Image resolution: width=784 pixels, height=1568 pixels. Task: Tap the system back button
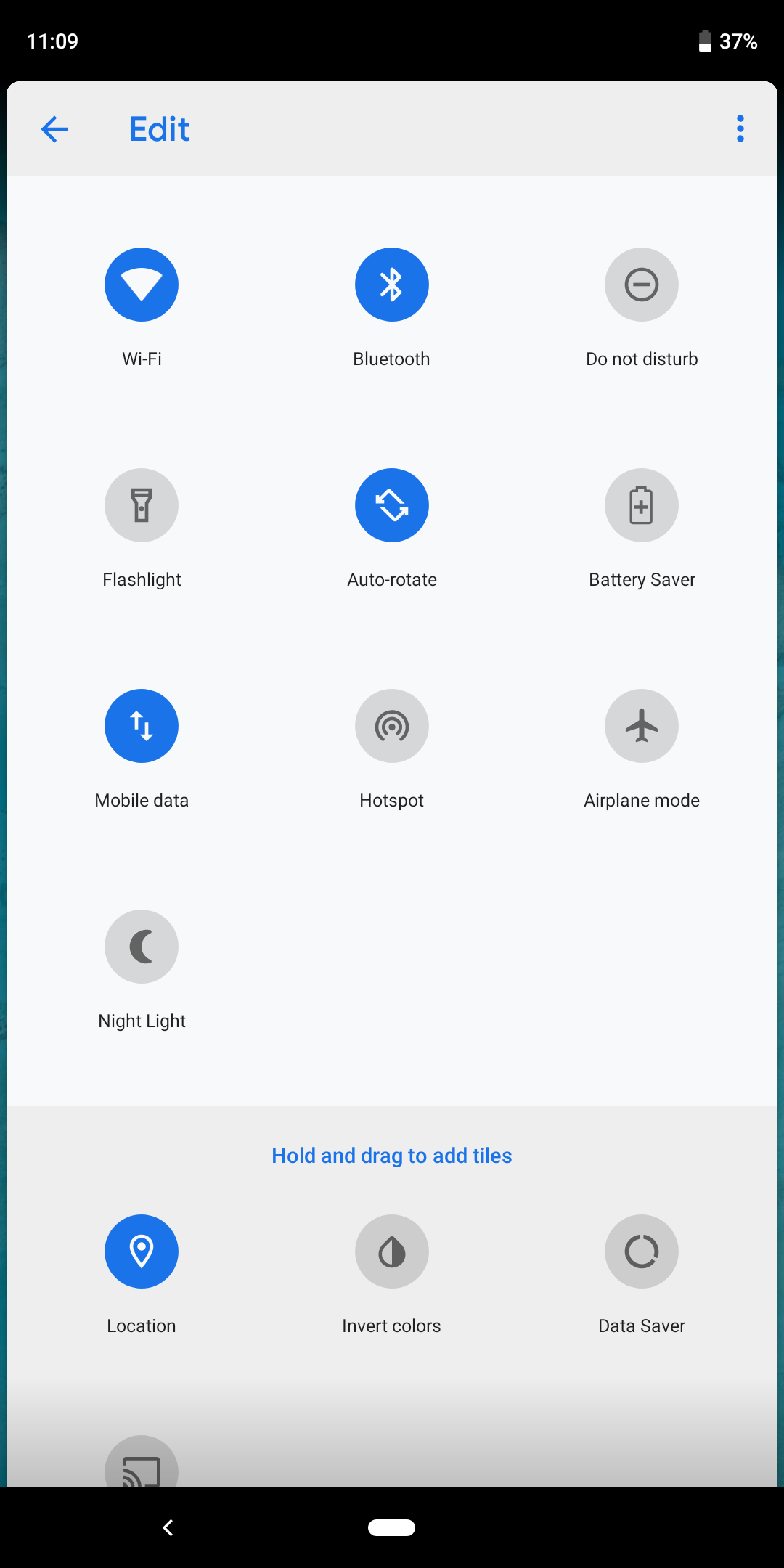tap(168, 1528)
